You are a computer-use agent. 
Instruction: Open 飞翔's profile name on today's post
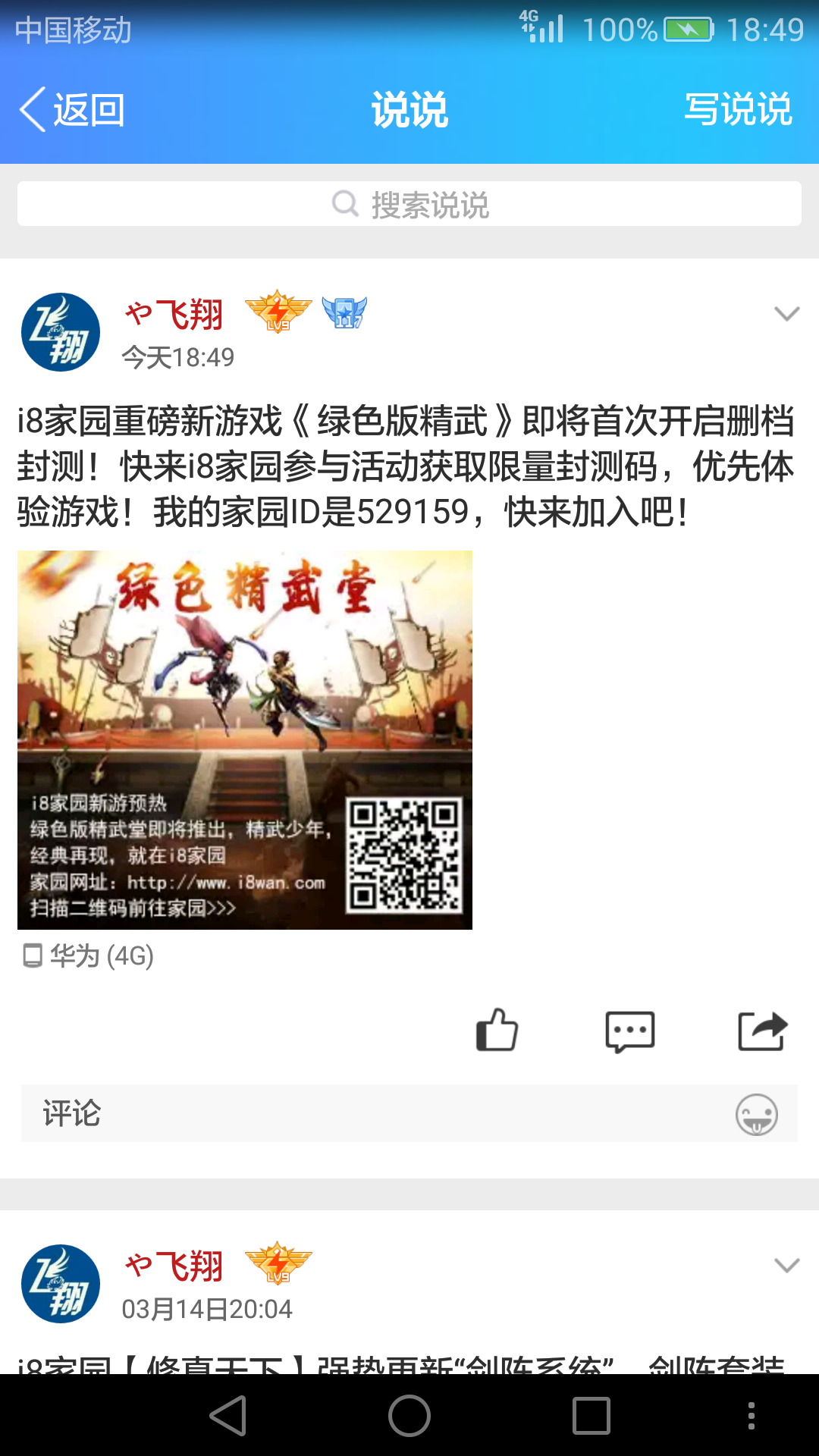pos(175,314)
